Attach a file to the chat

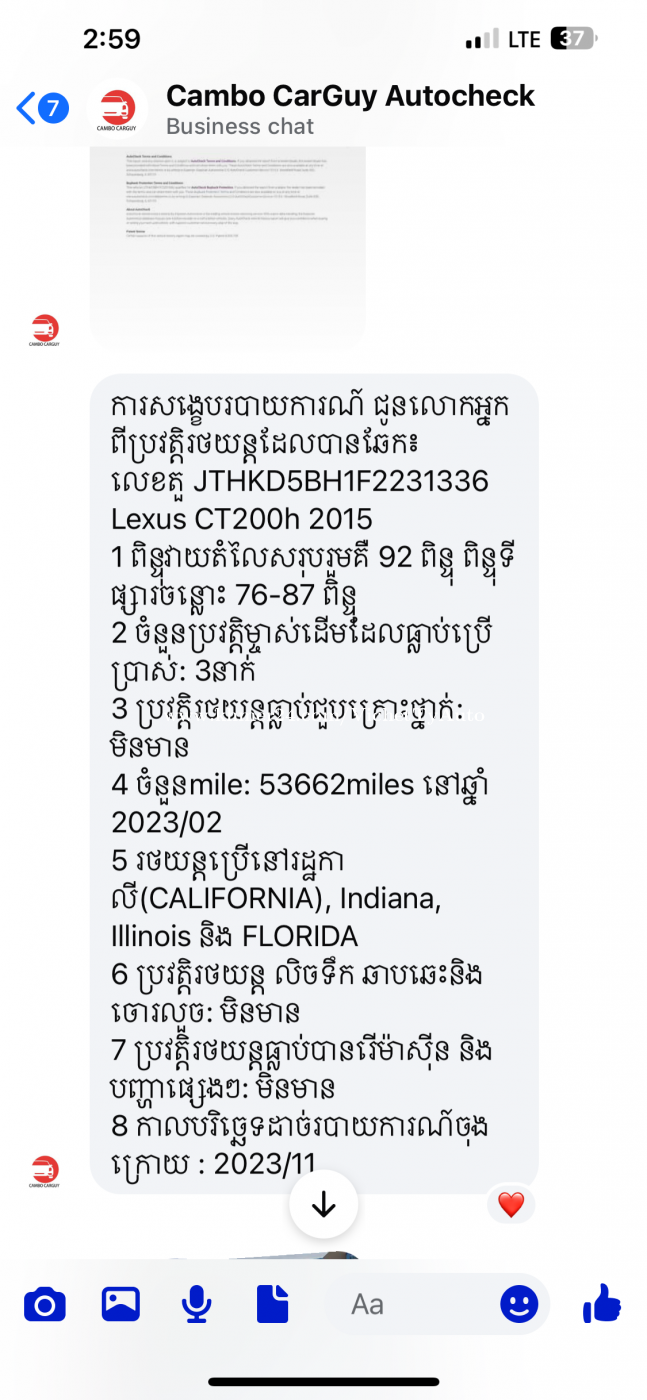click(272, 1304)
